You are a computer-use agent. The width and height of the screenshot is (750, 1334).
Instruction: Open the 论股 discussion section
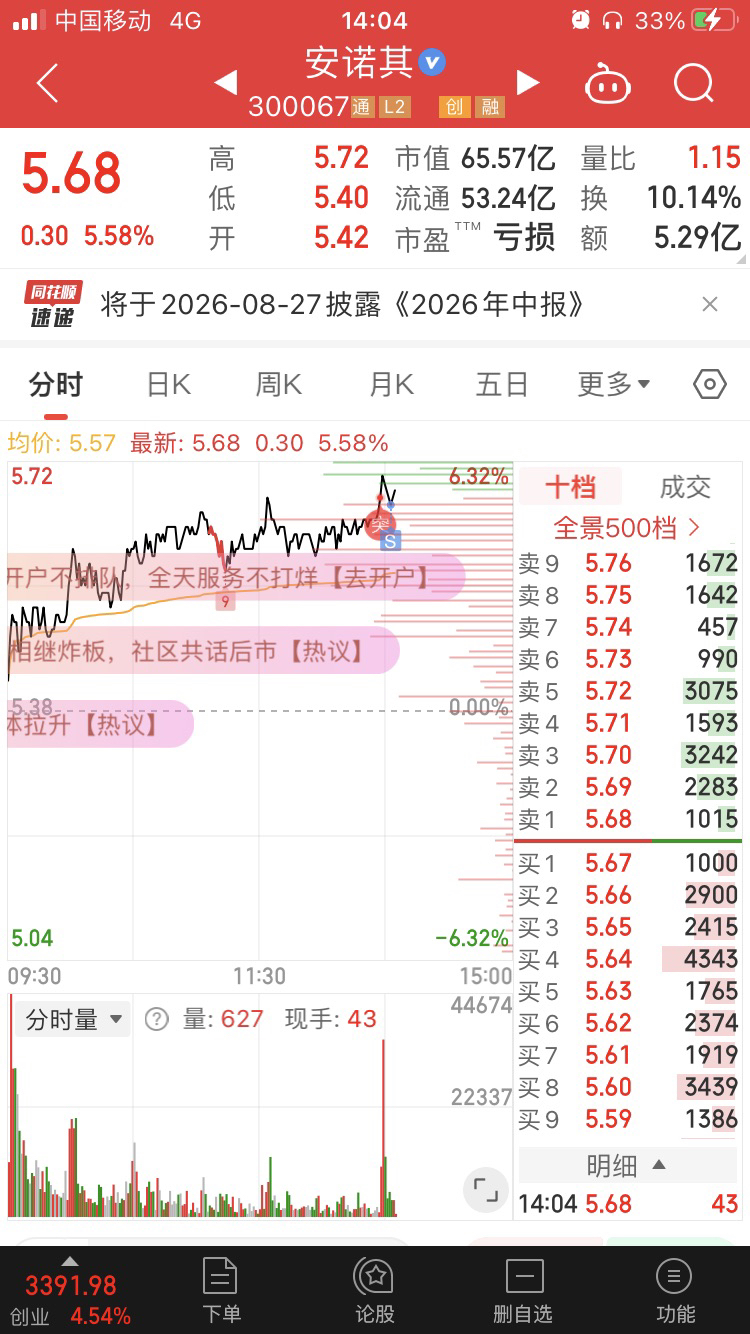point(374,1290)
